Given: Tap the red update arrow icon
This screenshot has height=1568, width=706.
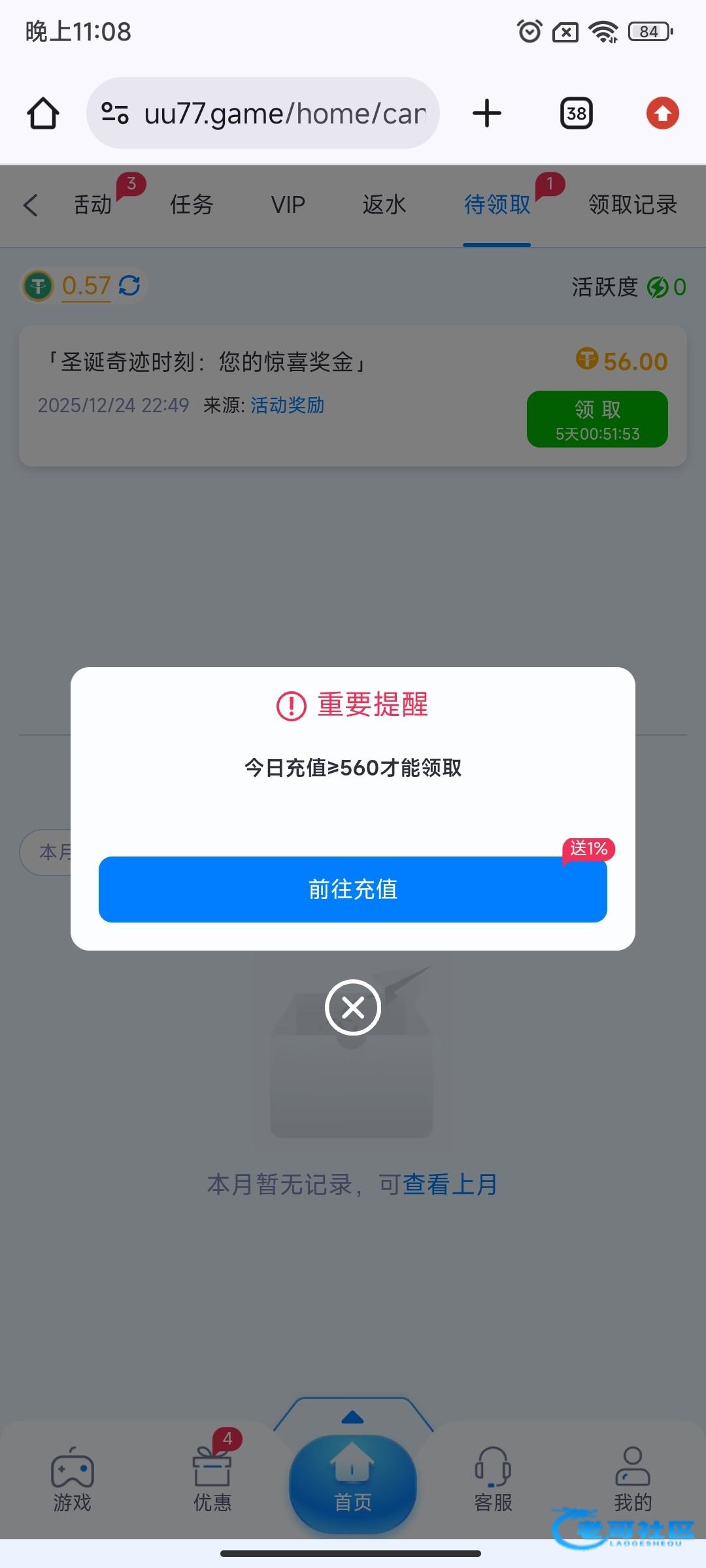Looking at the screenshot, I should coord(662,114).
